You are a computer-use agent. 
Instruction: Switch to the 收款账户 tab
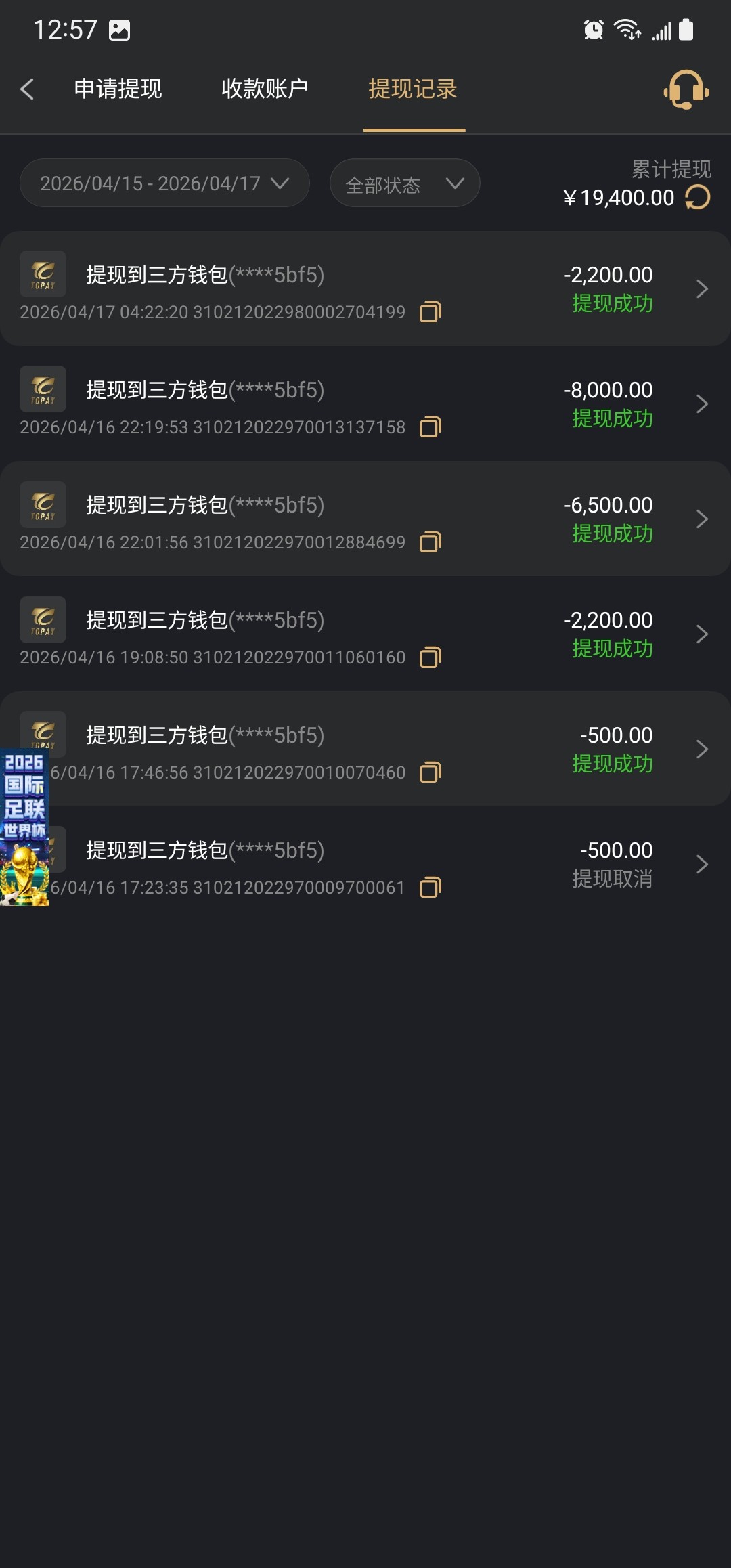pyautogui.click(x=265, y=89)
